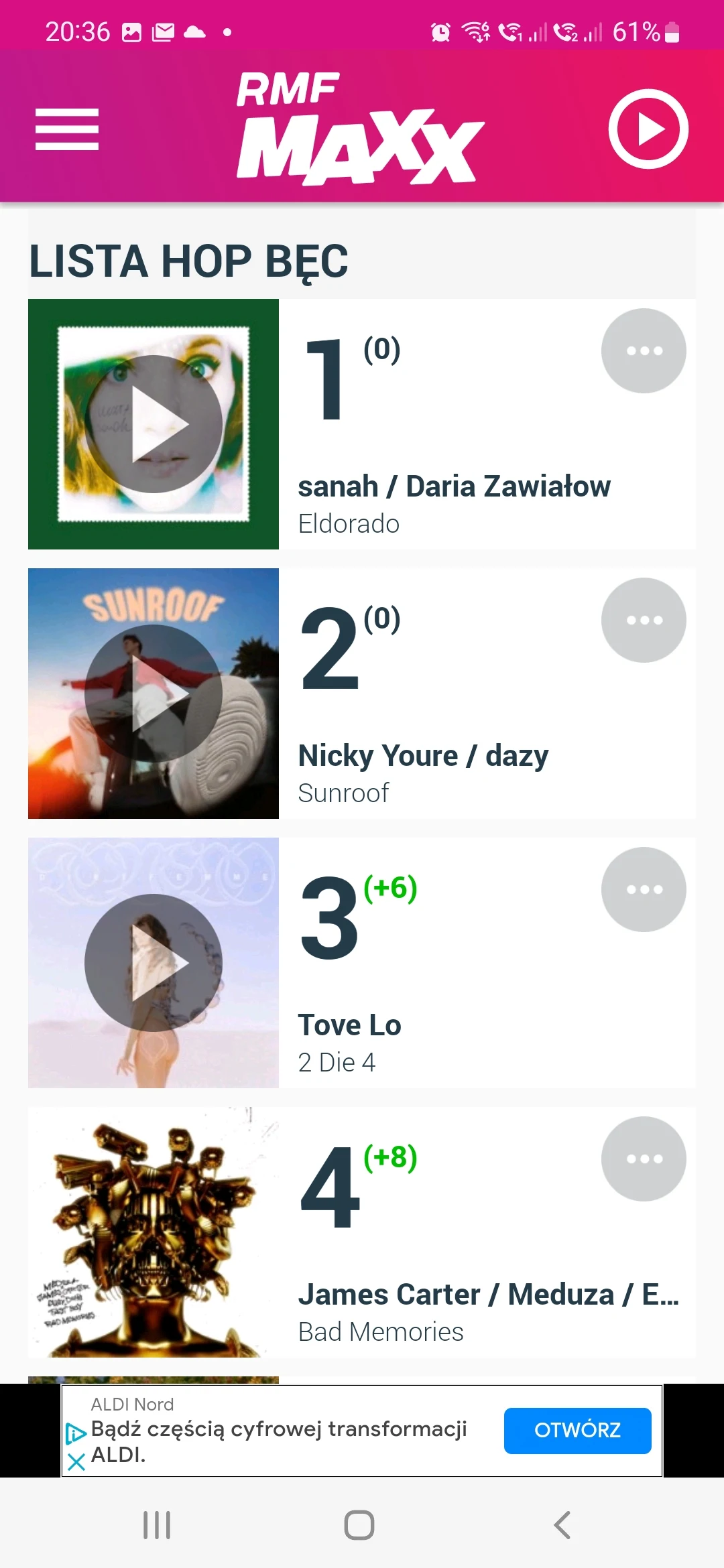Screen dimensions: 724x1568
Task: Close the ALDI Nord ad banner
Action: (76, 1461)
